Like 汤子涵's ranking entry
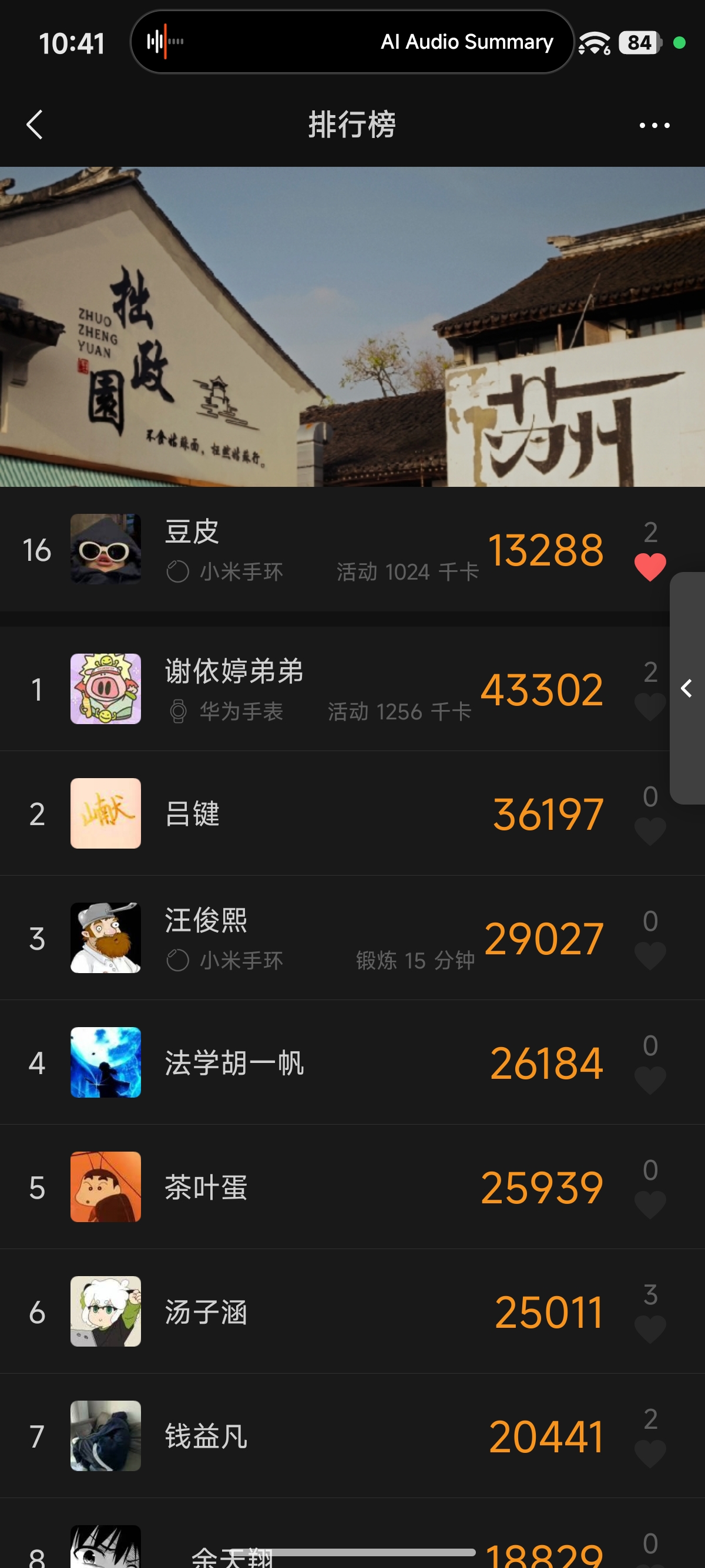 pyautogui.click(x=650, y=1330)
